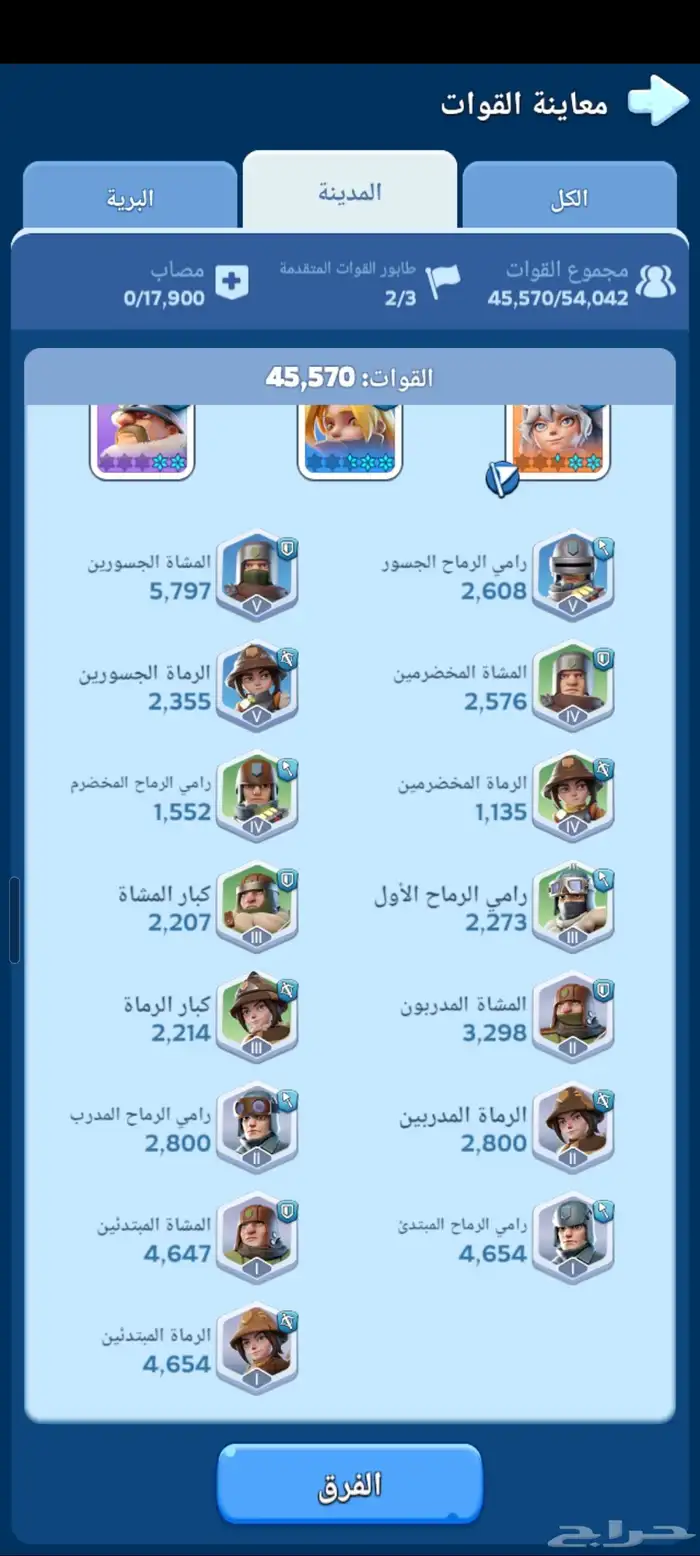This screenshot has height=1556, width=700.
Task: Tap the back arrow beside معاينة القوات
Action: coord(657,101)
